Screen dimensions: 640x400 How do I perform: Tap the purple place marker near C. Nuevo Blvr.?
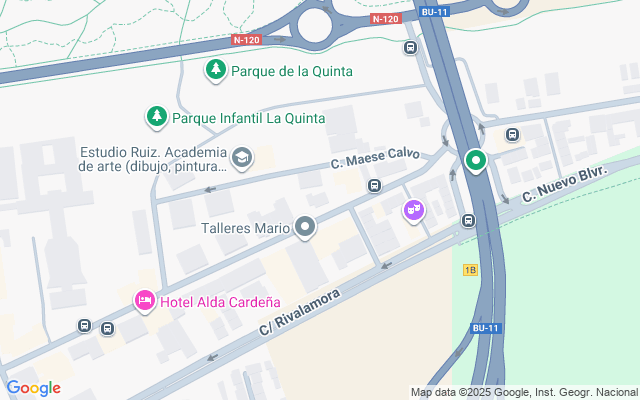point(413,210)
